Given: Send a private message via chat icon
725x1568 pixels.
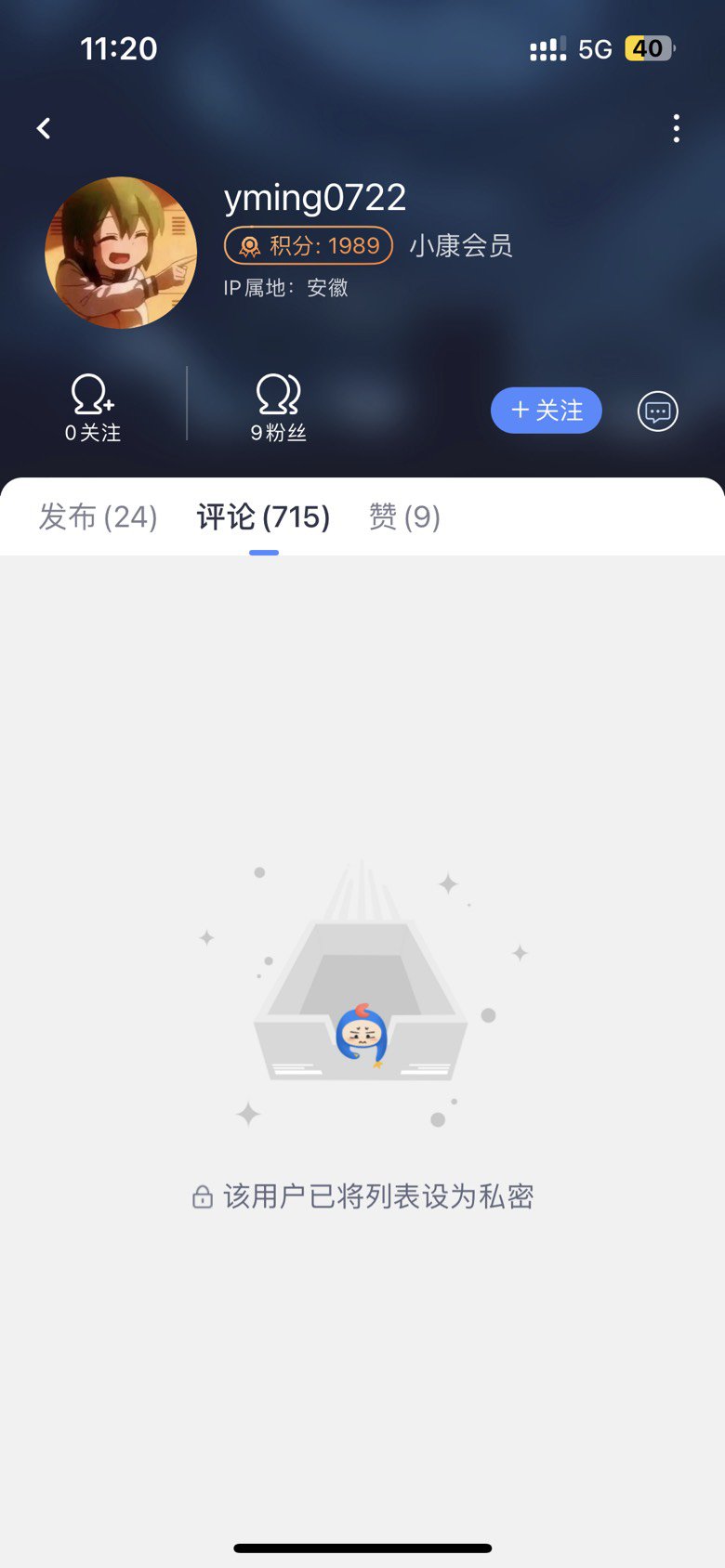Looking at the screenshot, I should tap(658, 411).
